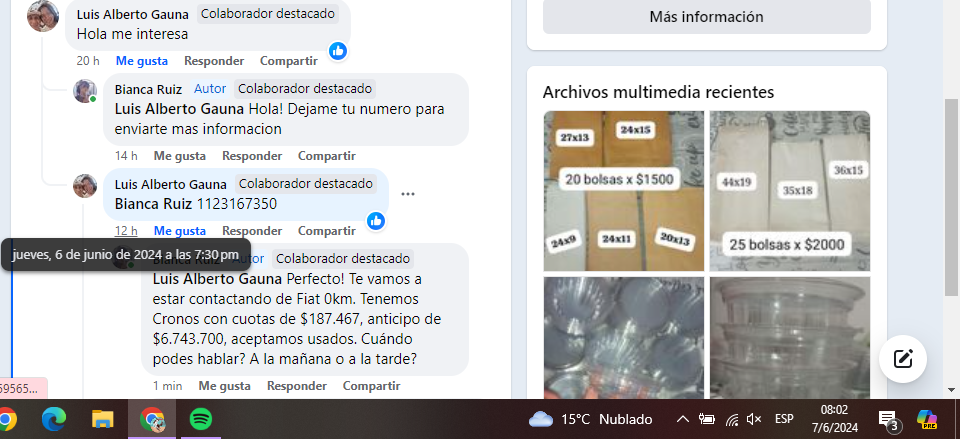The width and height of the screenshot is (960, 439).
Task: Reply to Bianca Ruiz's 'Dejame tu numero' comment
Action: [x=252, y=156]
